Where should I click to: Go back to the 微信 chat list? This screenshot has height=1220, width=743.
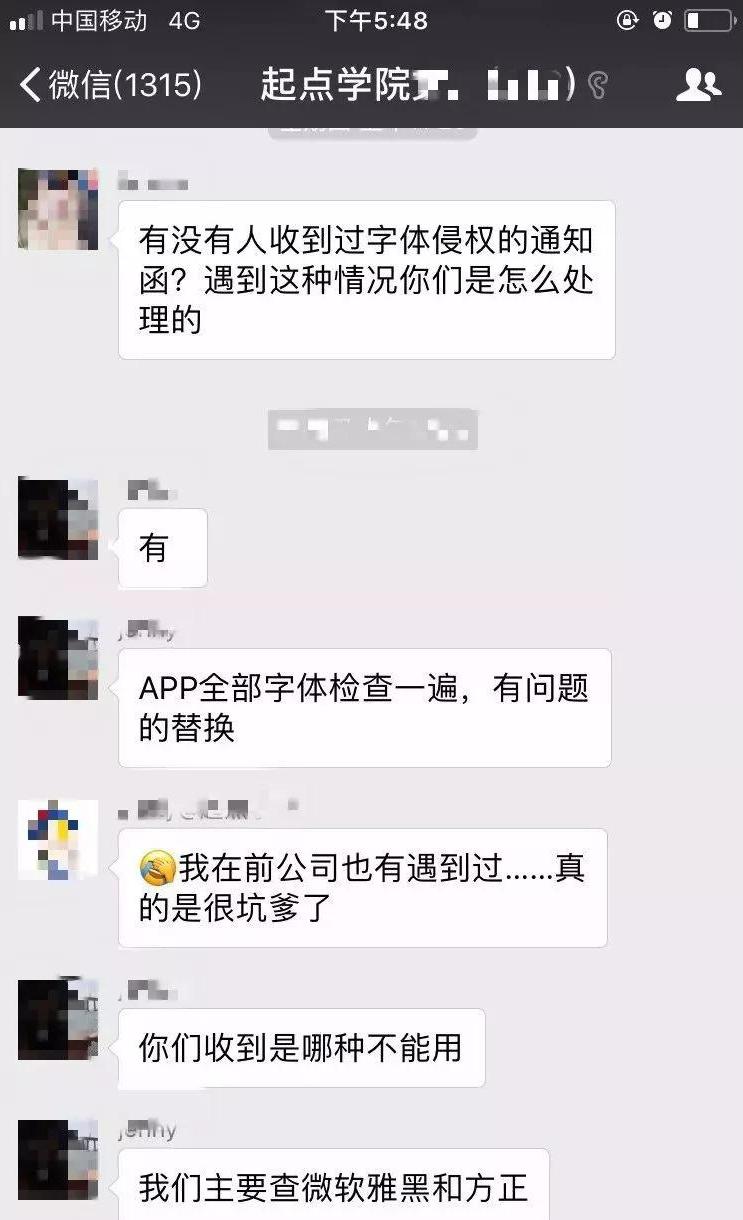click(108, 85)
